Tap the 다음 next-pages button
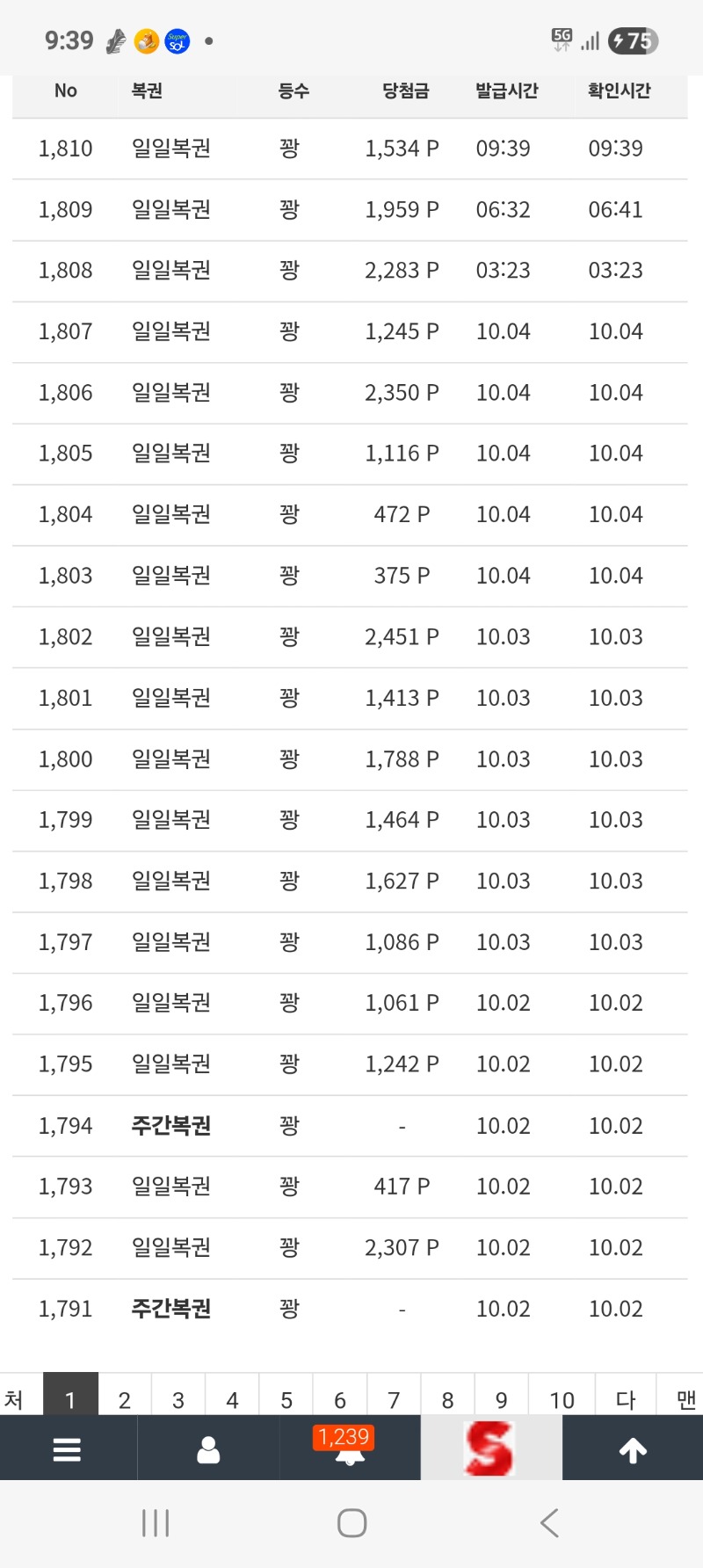The width and height of the screenshot is (703, 1568). (626, 1397)
